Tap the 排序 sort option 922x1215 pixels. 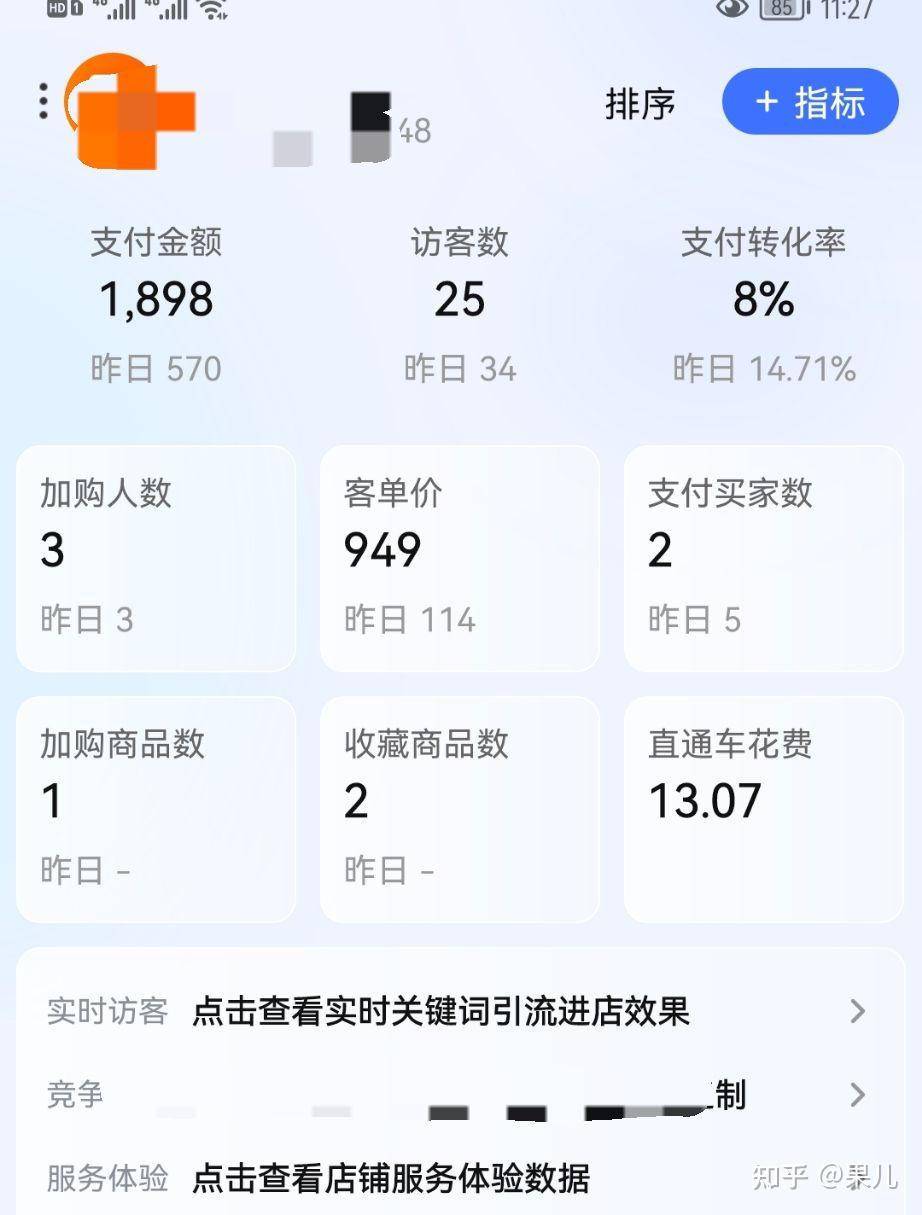point(640,104)
